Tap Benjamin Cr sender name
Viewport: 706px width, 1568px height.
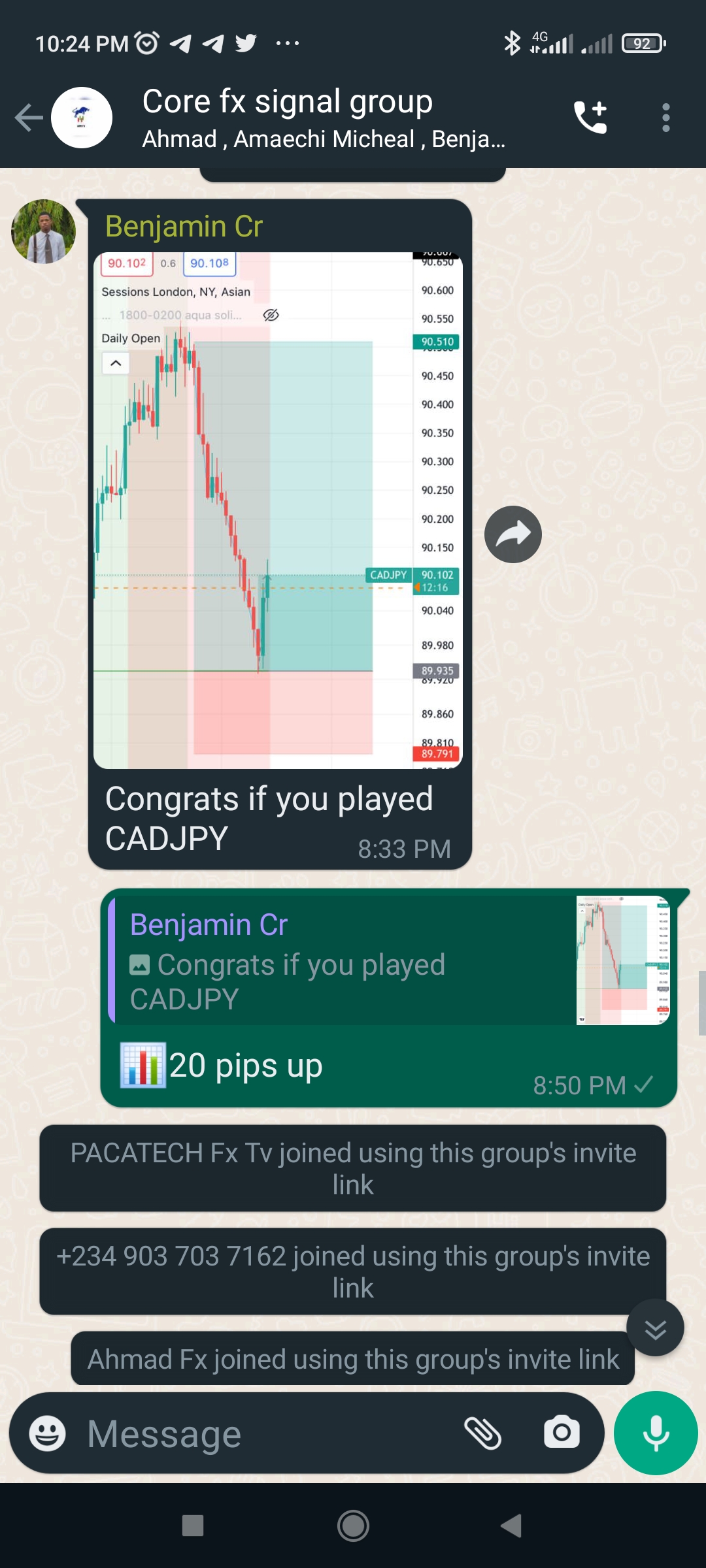(184, 227)
